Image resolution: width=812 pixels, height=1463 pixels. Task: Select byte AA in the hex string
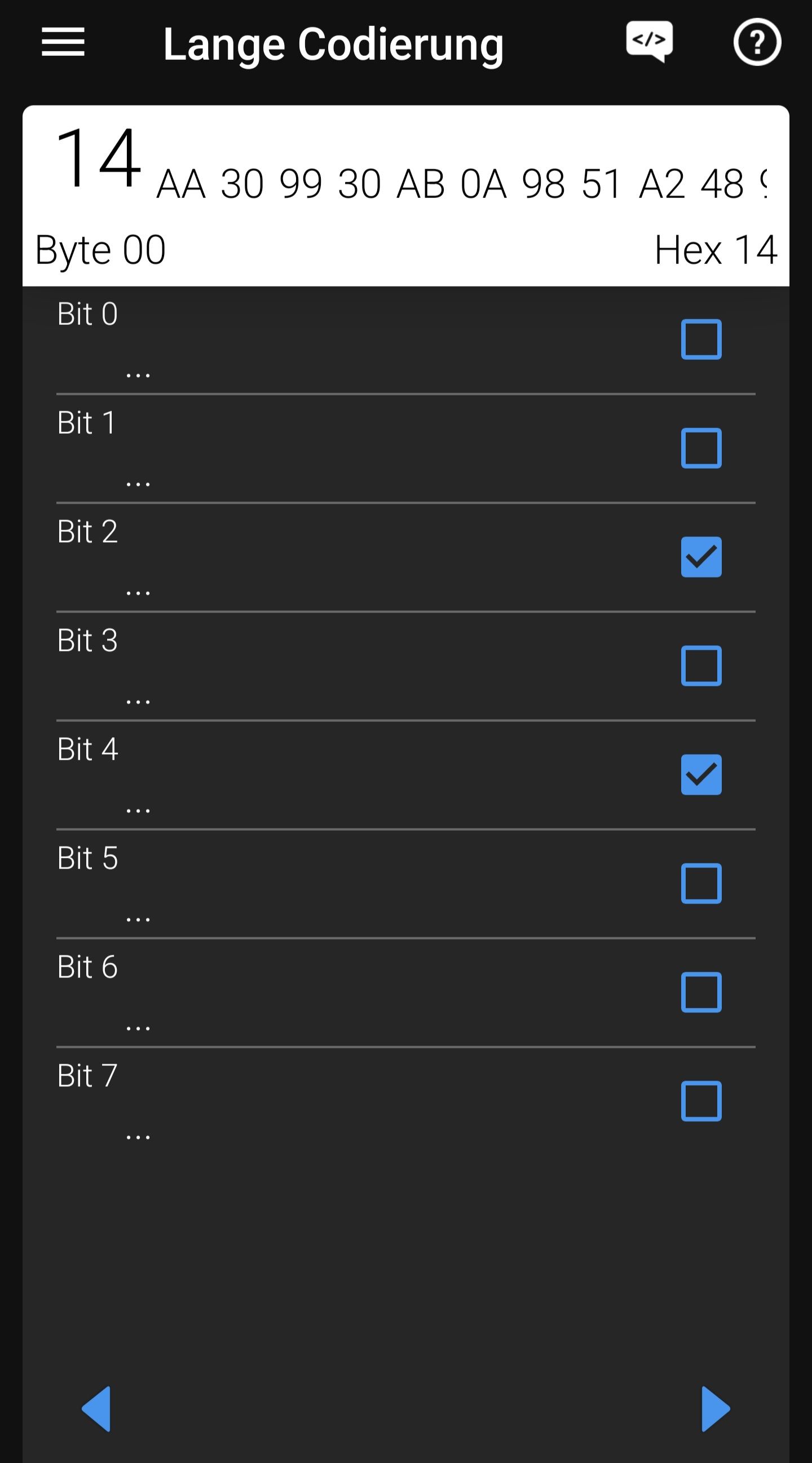click(180, 184)
